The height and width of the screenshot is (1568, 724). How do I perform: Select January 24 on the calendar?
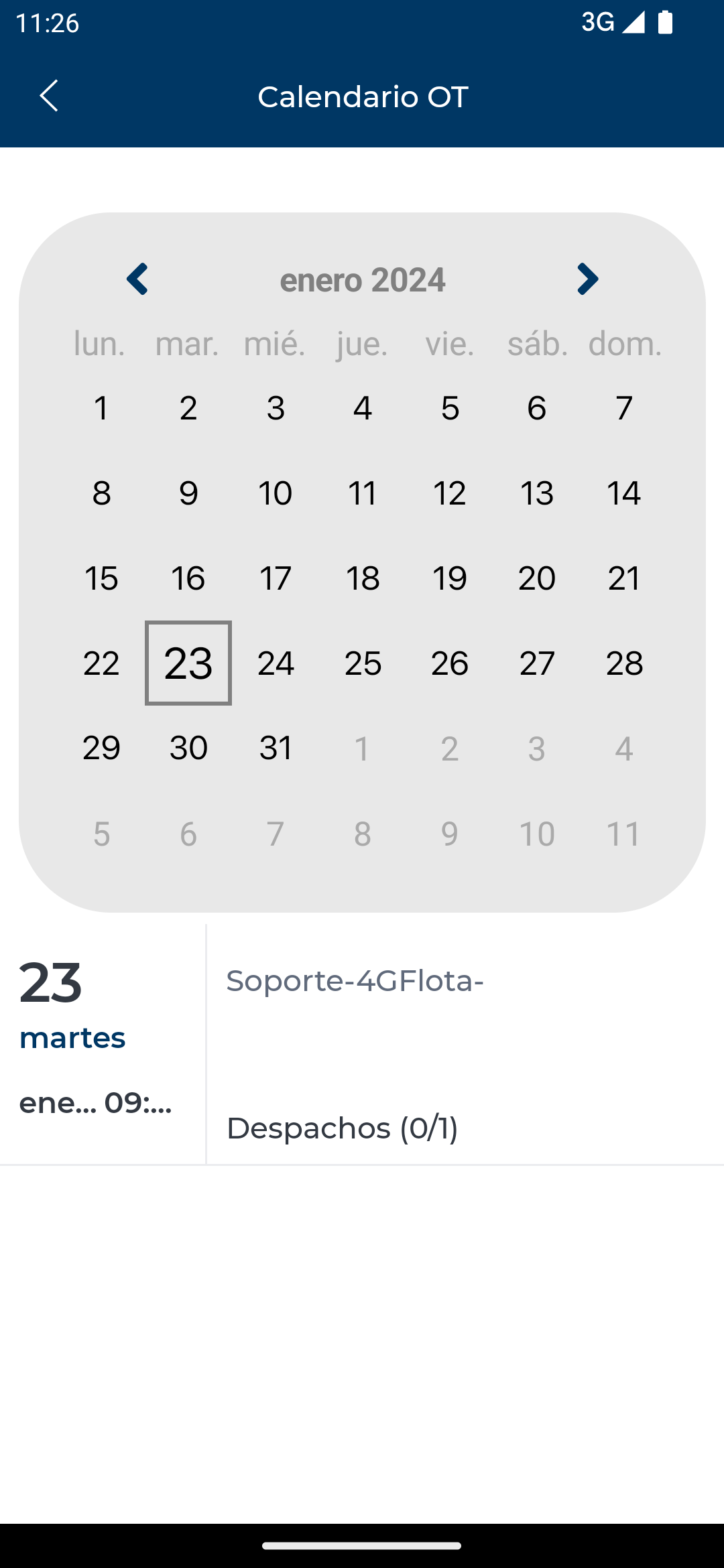tap(276, 663)
